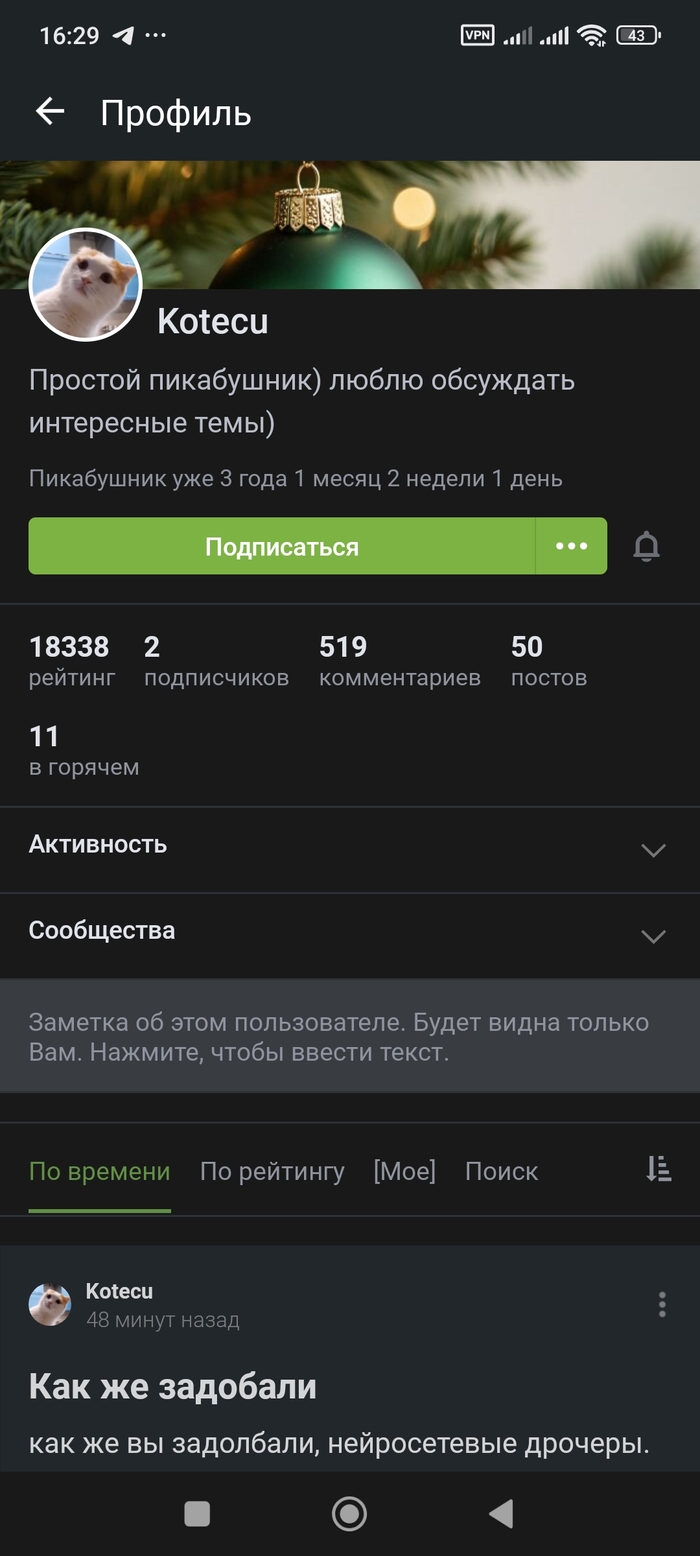This screenshot has height=1556, width=700.
Task: Enable notifications with the bell icon
Action: pyautogui.click(x=647, y=546)
